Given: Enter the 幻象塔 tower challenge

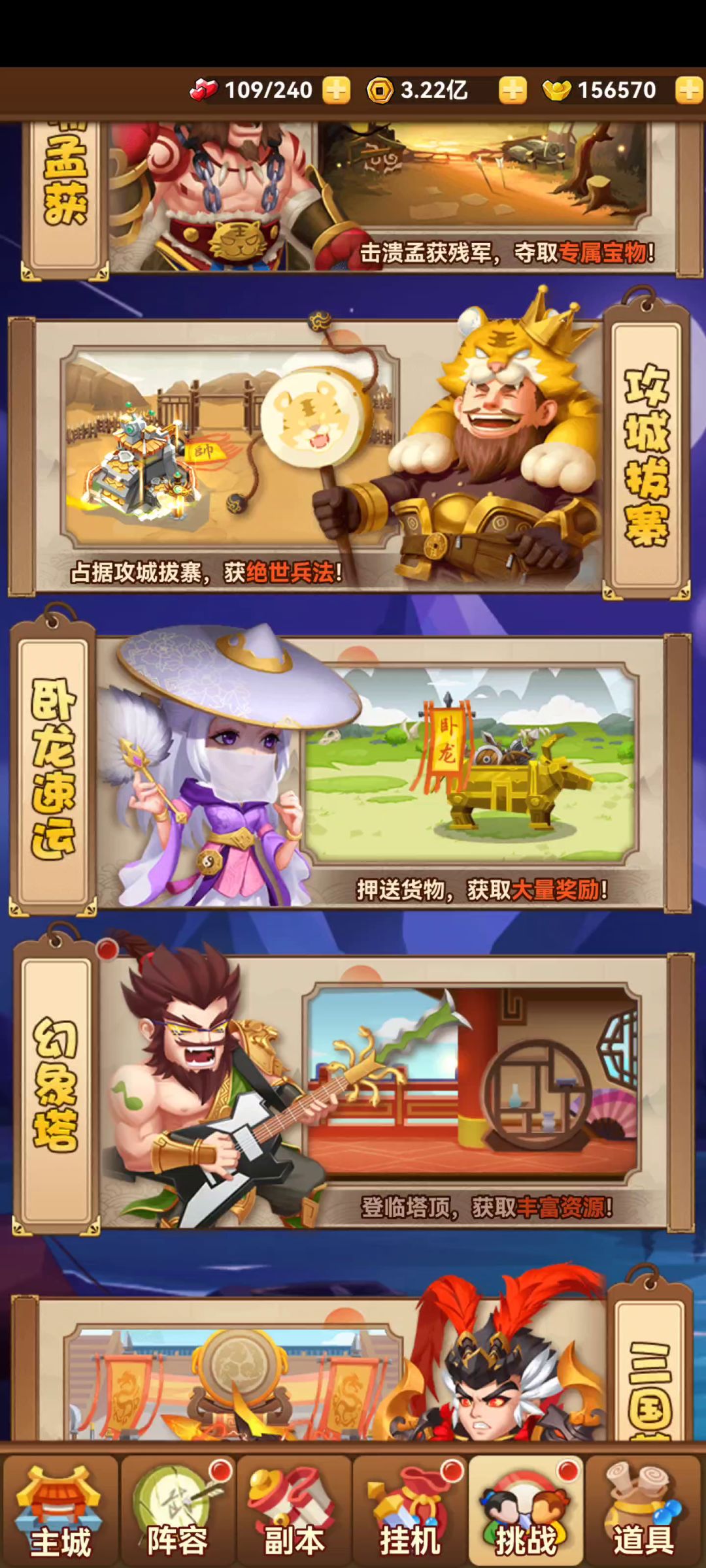Looking at the screenshot, I should [353, 1085].
